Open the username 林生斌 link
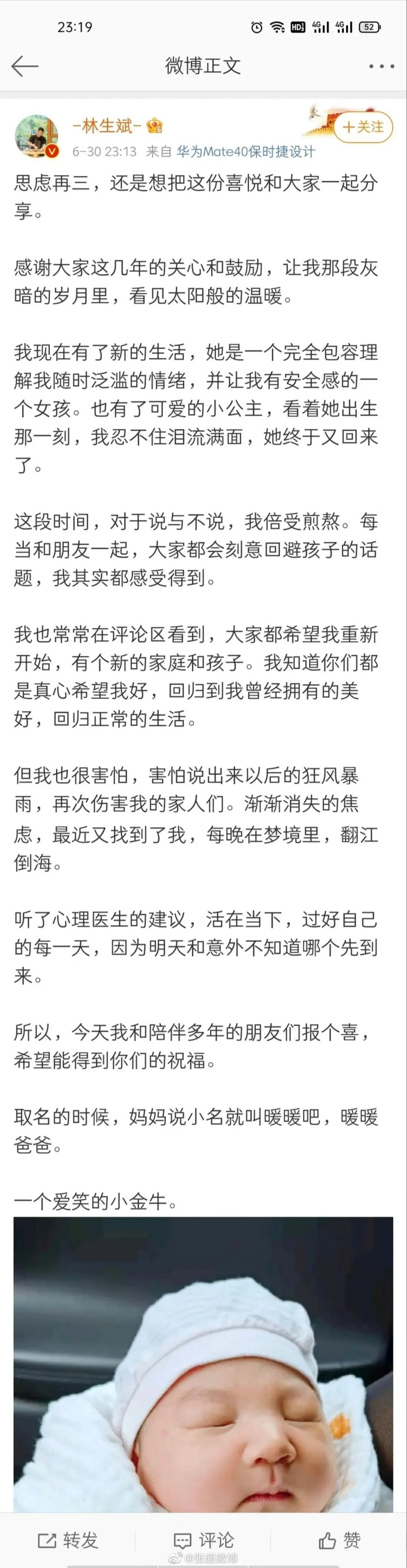This screenshot has width=407, height=1568. click(107, 126)
